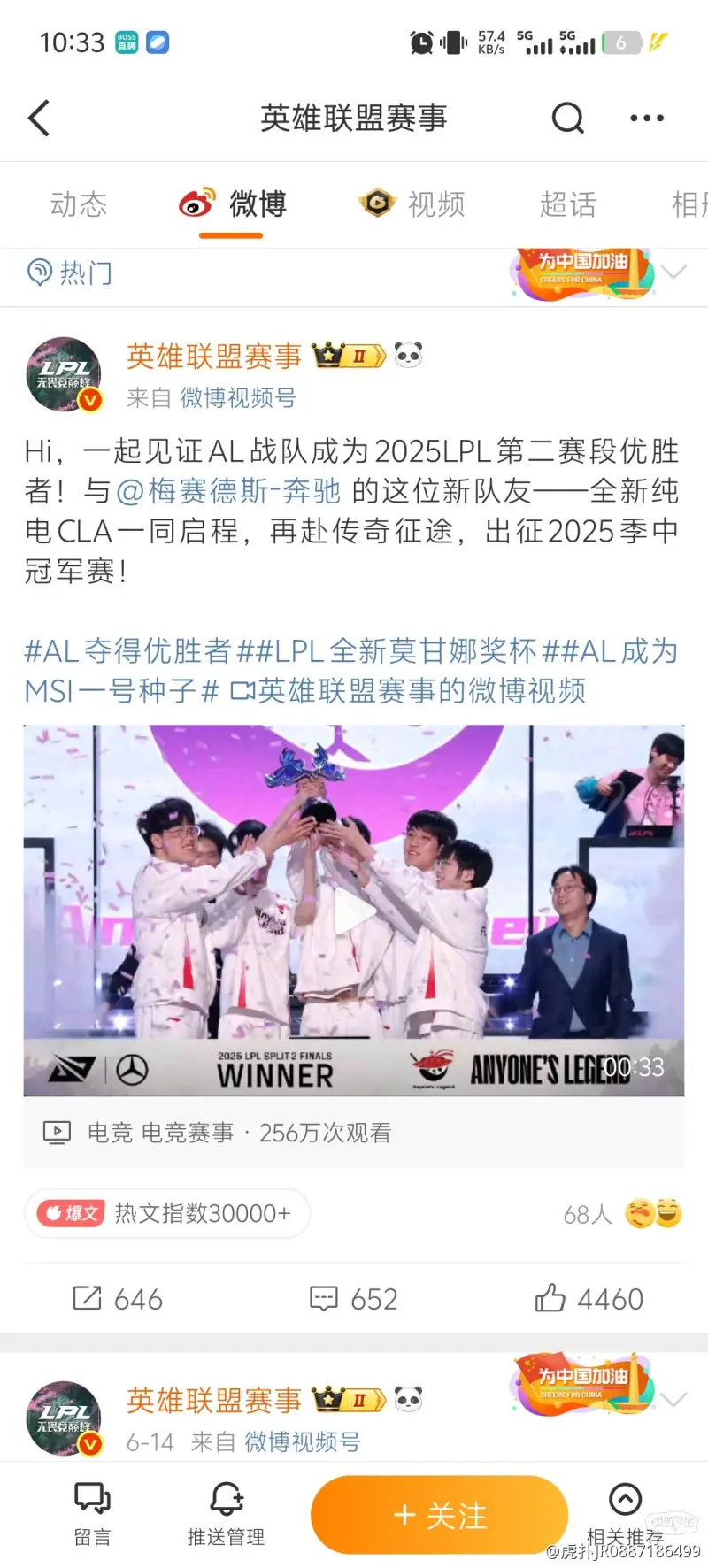Like the AL post with 4460 likes
The image size is (708, 1568).
(589, 1299)
